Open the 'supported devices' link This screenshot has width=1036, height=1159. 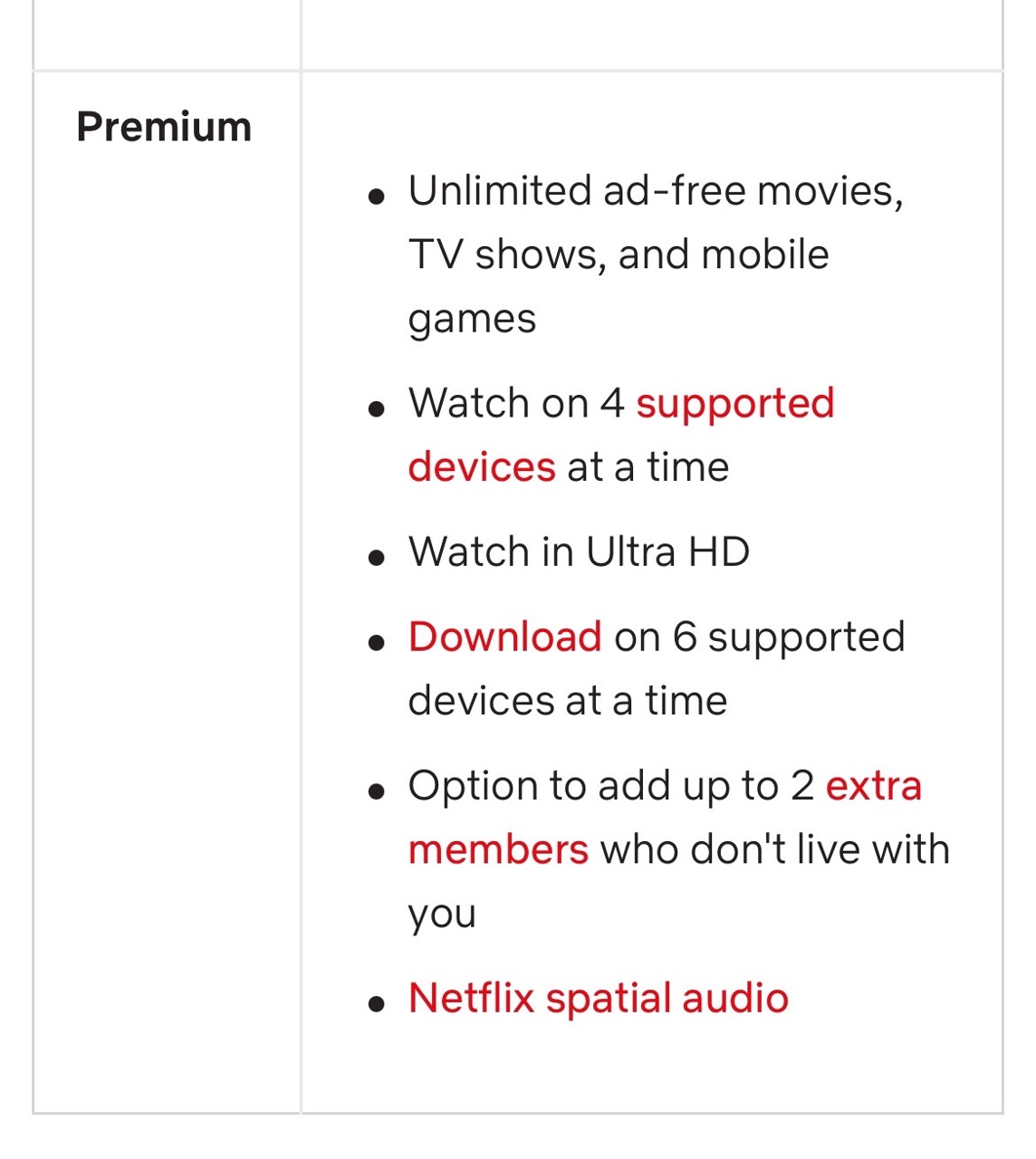pos(734,404)
